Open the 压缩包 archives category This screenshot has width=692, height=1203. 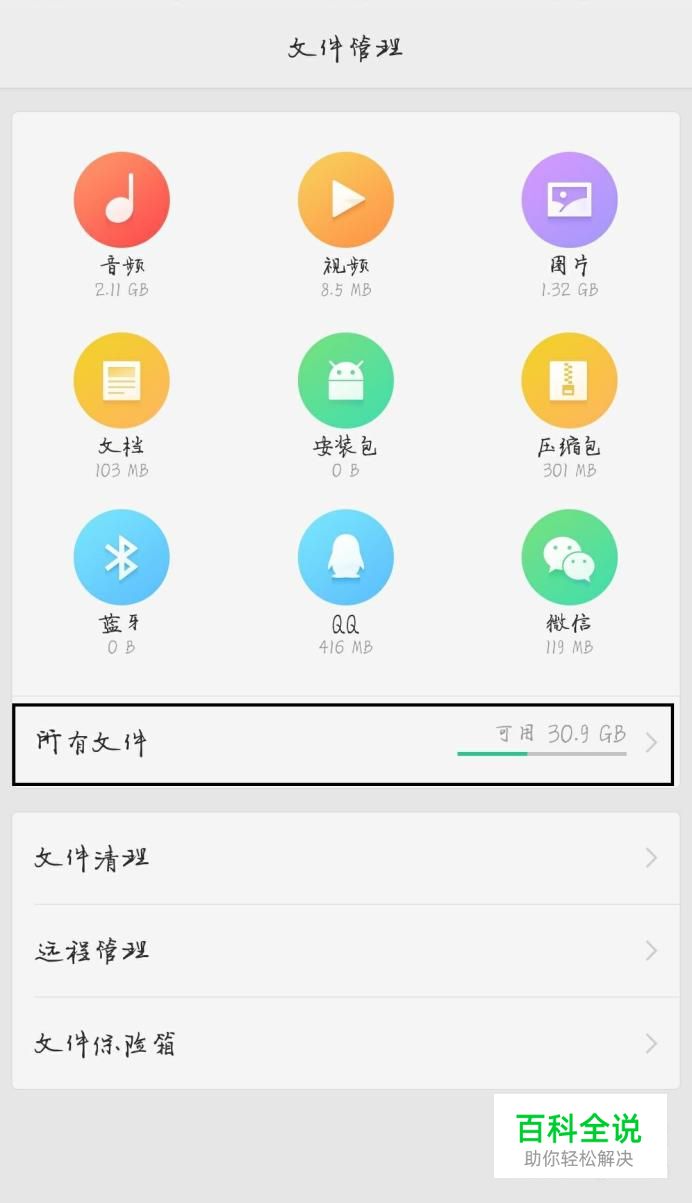pyautogui.click(x=569, y=380)
